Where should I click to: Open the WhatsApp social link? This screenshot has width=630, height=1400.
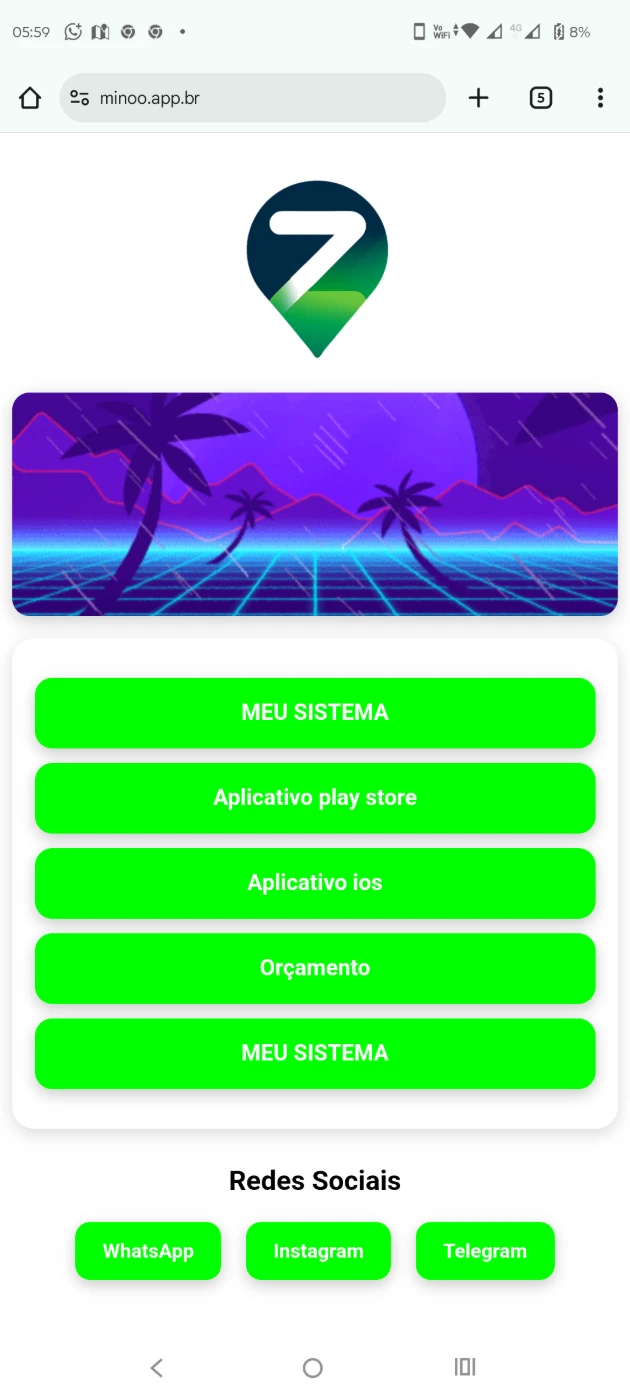click(x=148, y=1251)
